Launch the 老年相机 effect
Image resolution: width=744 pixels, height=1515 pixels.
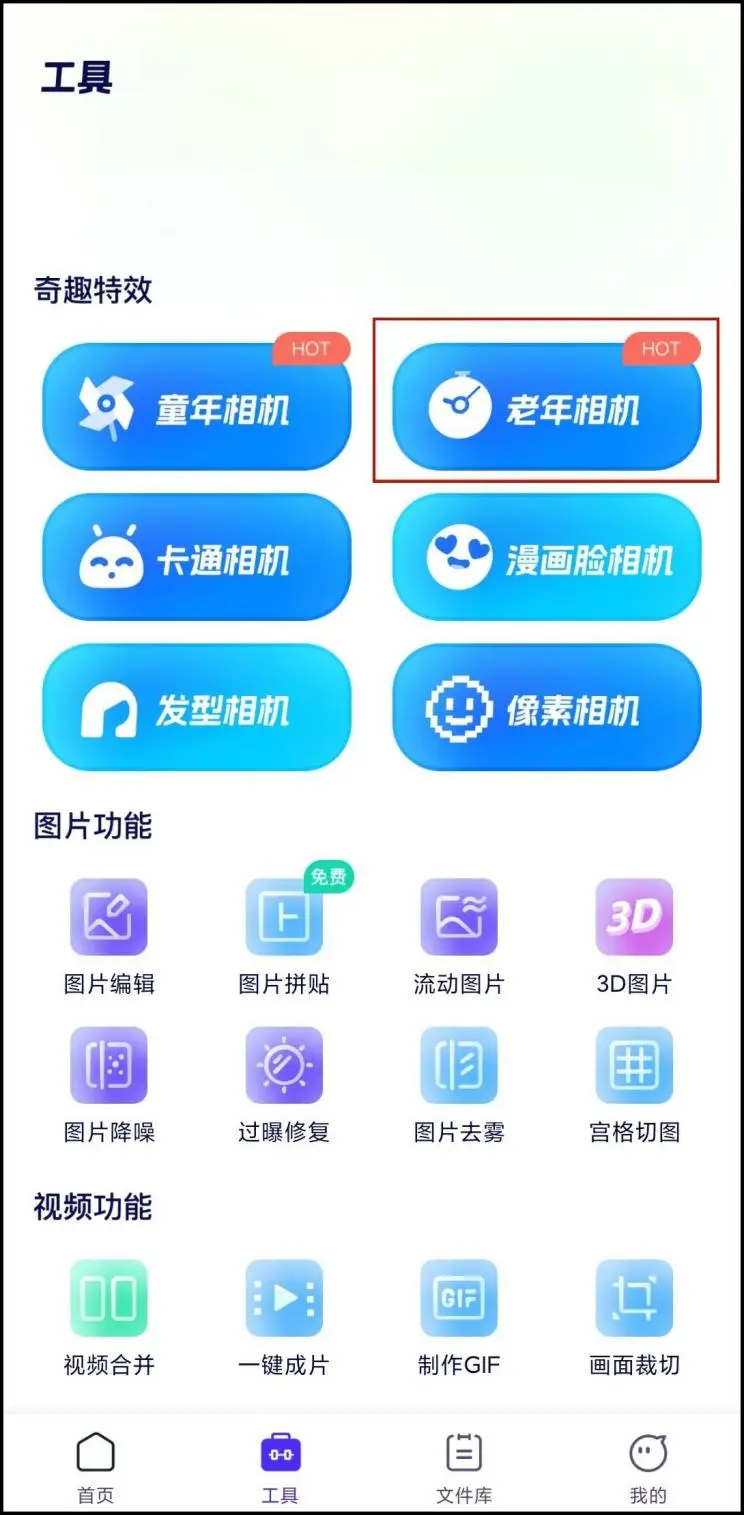546,407
